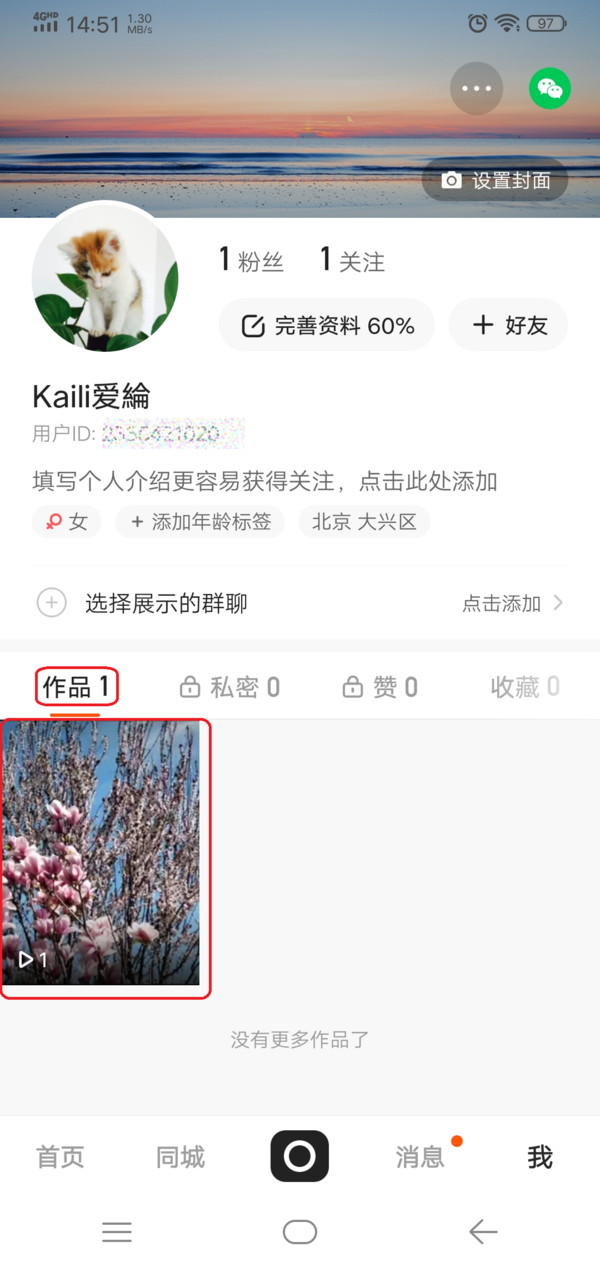Tap the center camera record button

tap(299, 1156)
